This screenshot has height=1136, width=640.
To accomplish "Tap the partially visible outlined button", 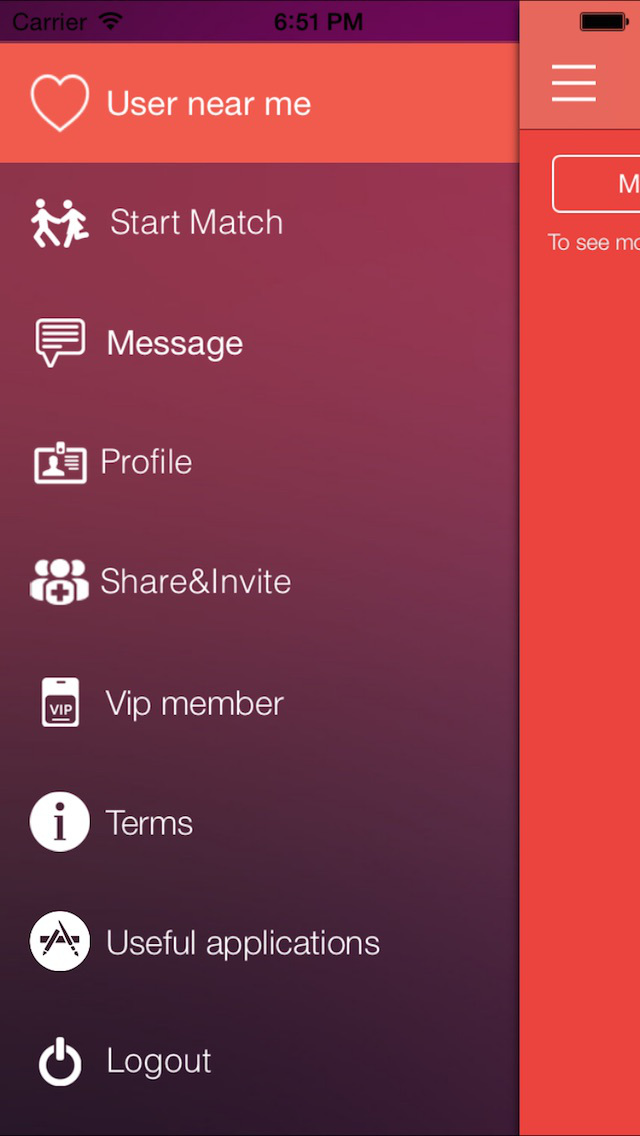I will point(598,184).
